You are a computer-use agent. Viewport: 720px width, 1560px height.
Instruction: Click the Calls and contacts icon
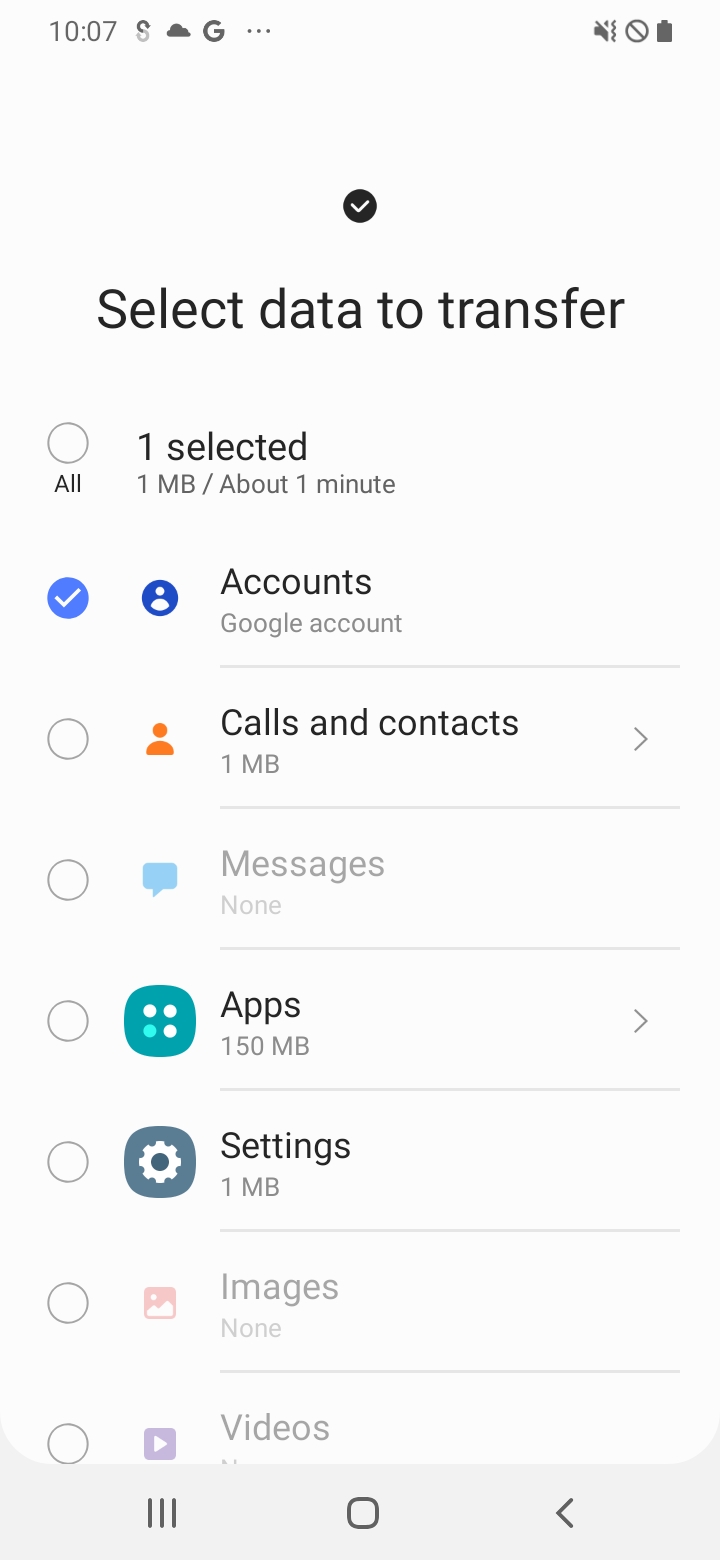pyautogui.click(x=159, y=739)
